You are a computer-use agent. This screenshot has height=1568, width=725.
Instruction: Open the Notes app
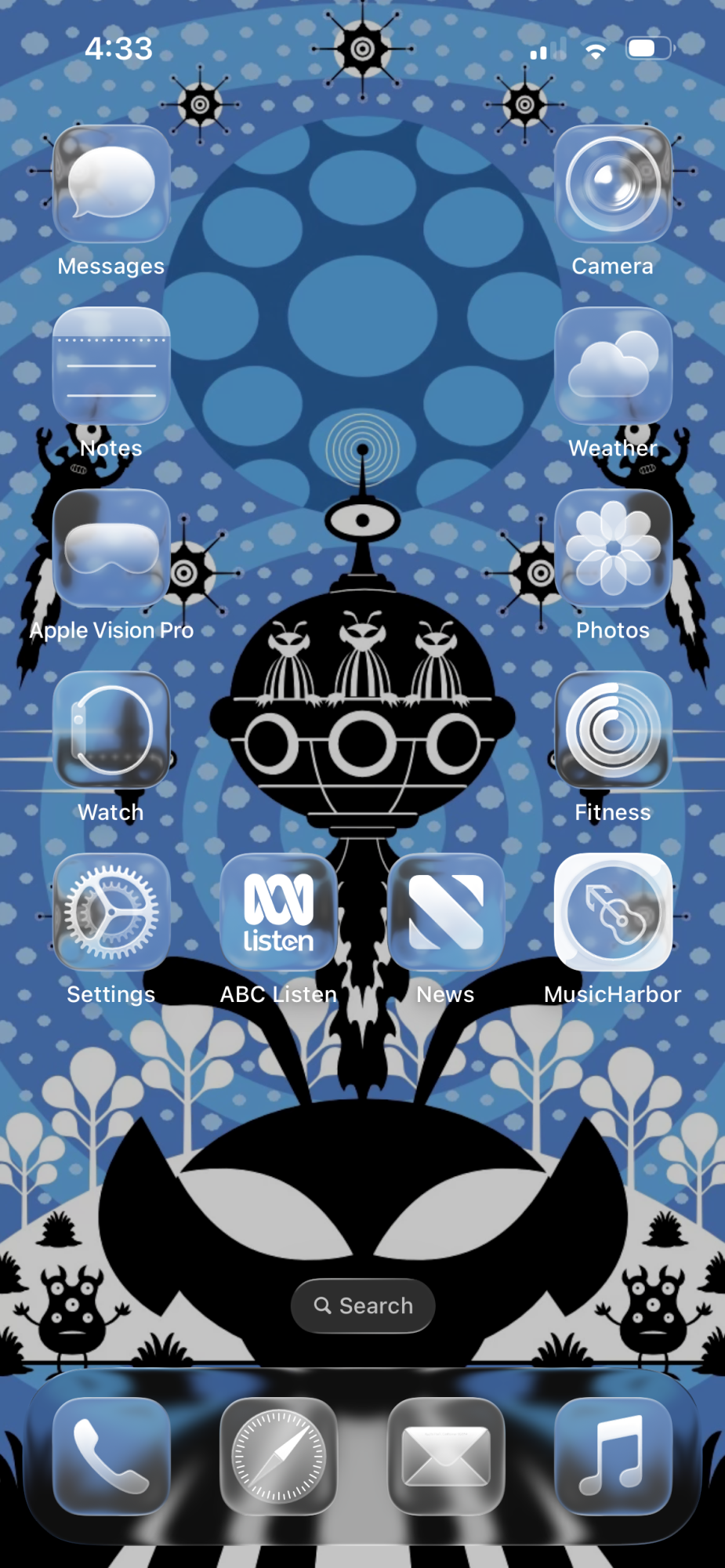pos(111,366)
